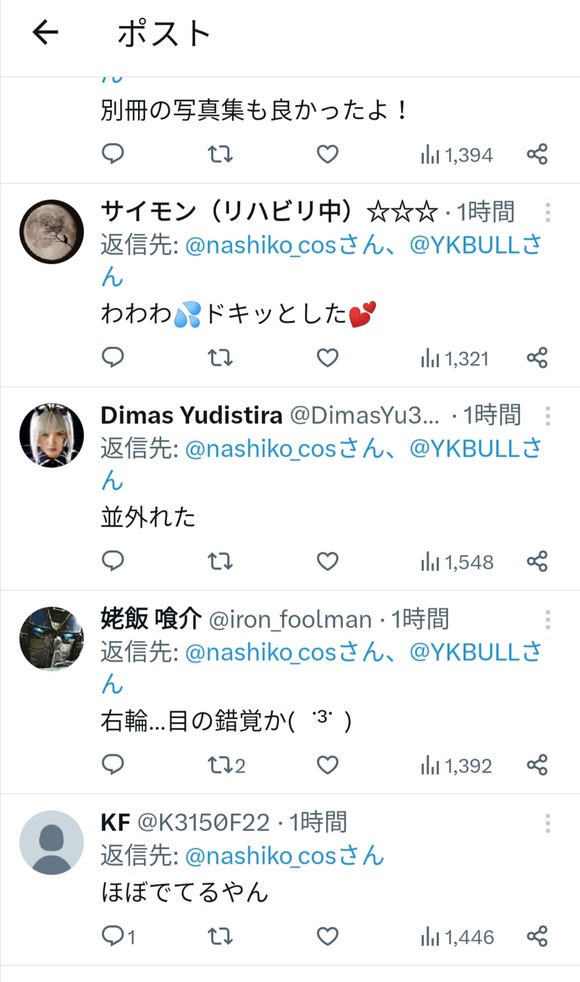Like the reply 別冊の写真集も良かったよ

327,154
